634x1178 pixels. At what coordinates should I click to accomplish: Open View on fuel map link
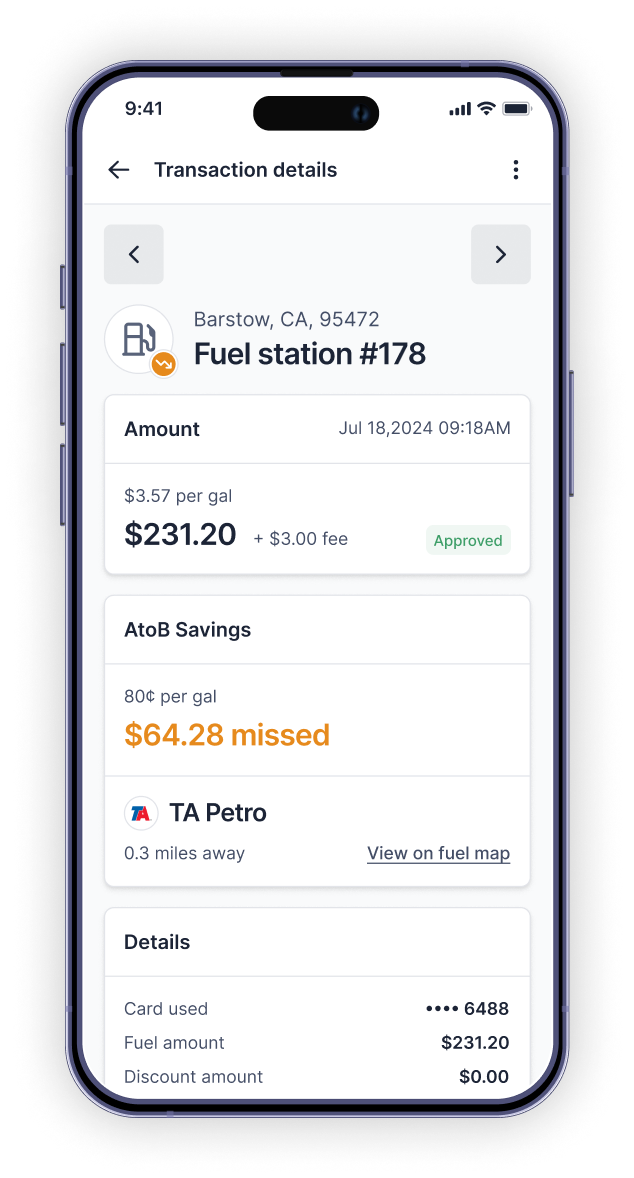tap(438, 853)
